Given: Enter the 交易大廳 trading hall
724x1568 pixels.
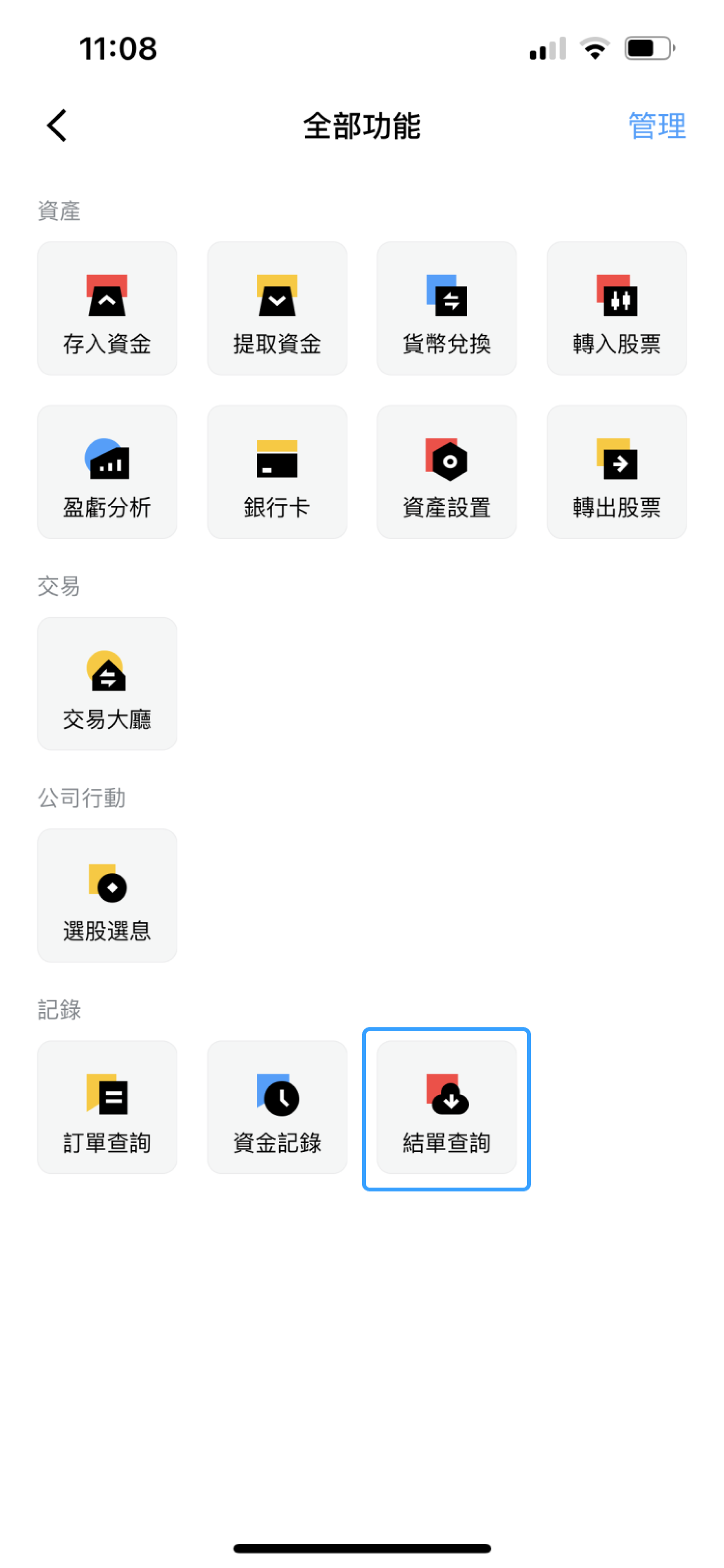Looking at the screenshot, I should (x=107, y=684).
